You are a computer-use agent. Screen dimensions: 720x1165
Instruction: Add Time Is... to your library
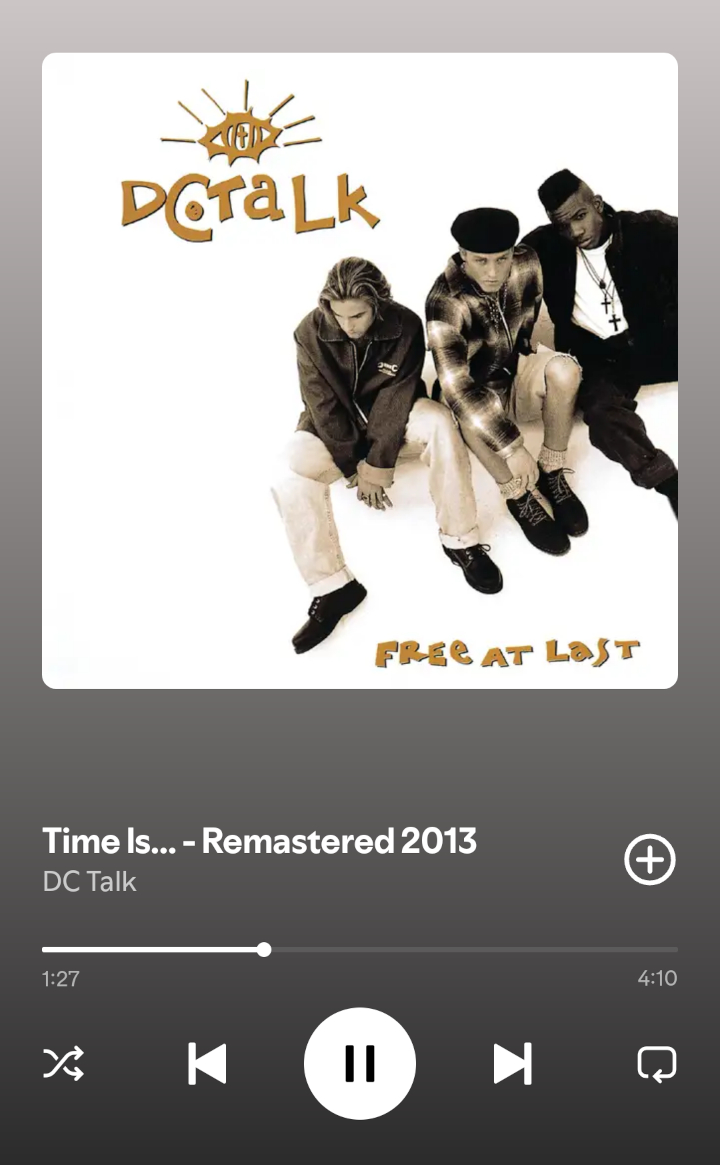coord(650,860)
